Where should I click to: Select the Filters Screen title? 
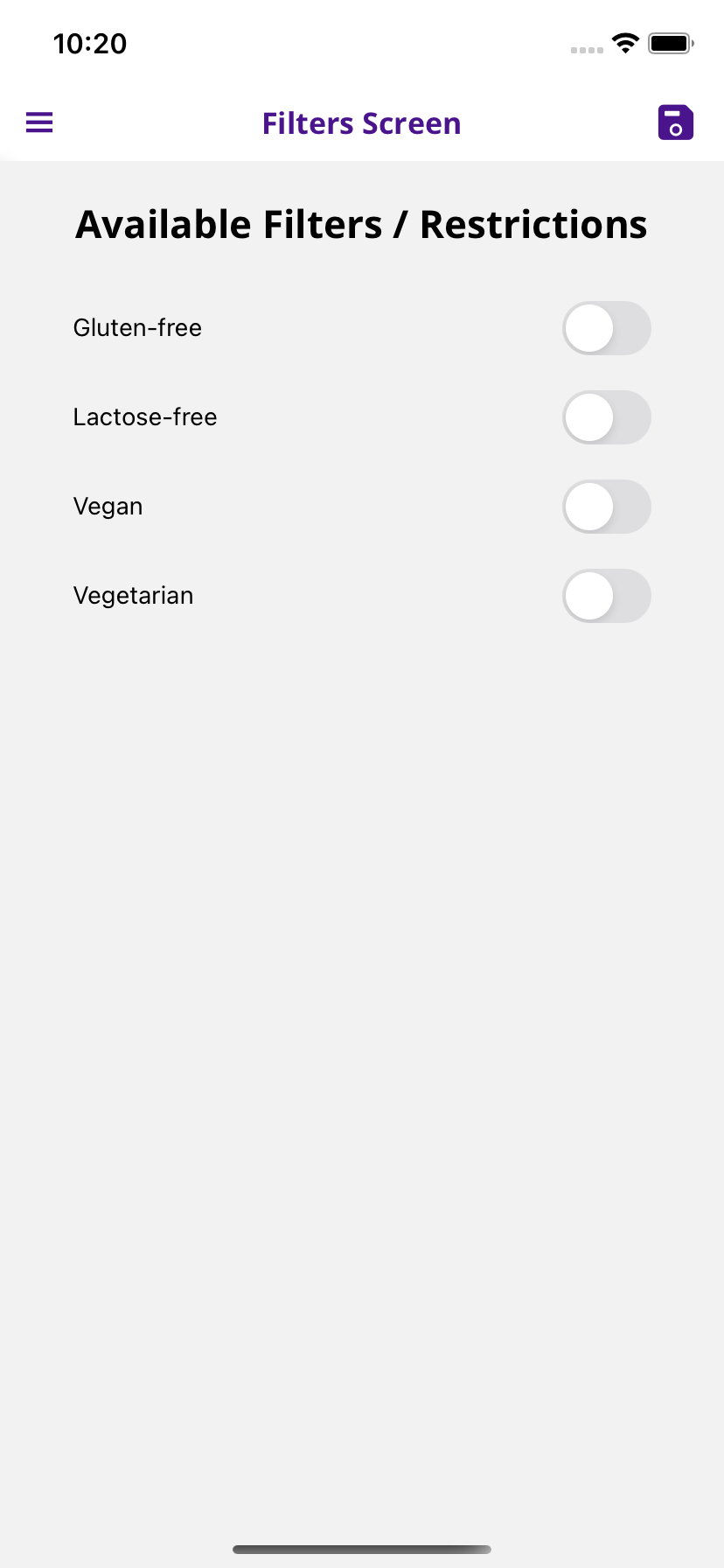pyautogui.click(x=361, y=122)
